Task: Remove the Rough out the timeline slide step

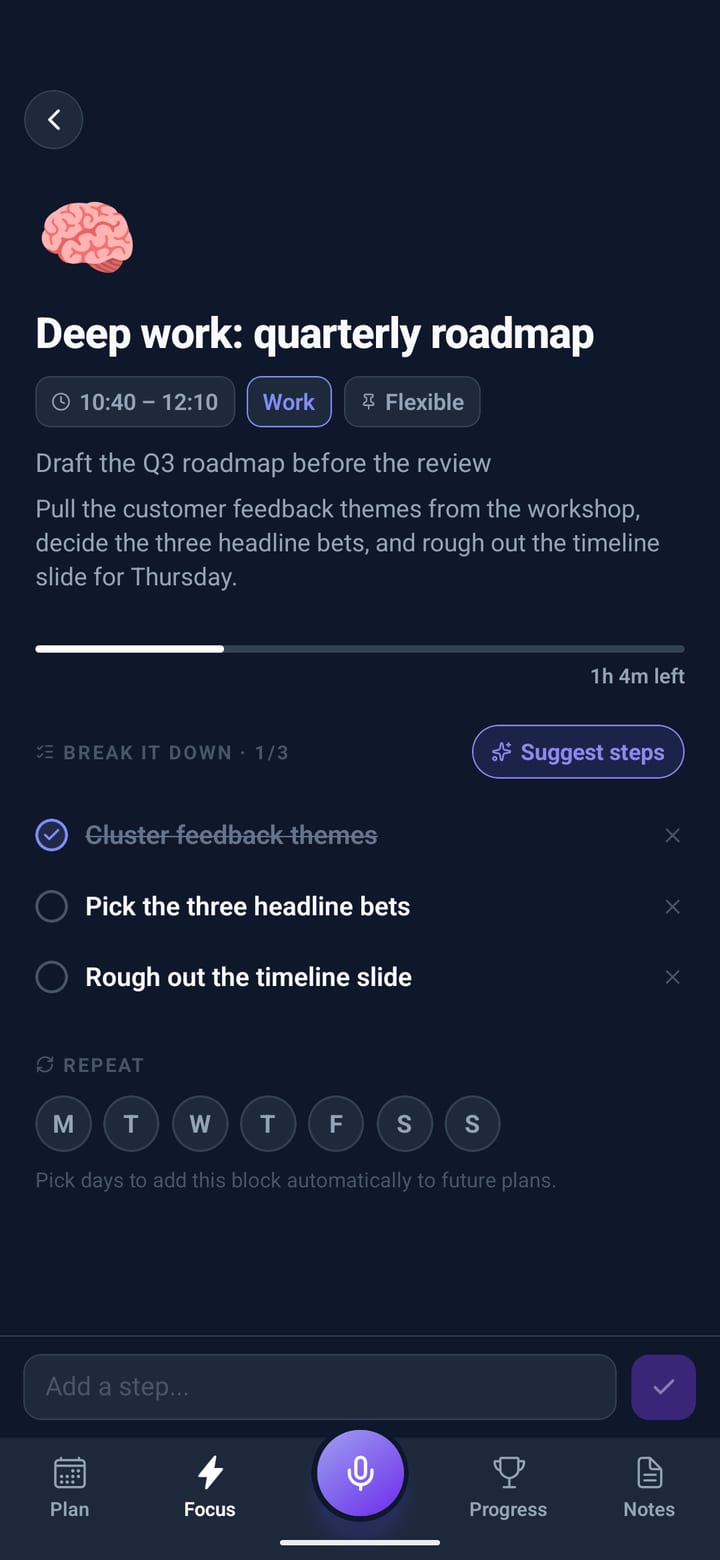Action: [x=673, y=977]
